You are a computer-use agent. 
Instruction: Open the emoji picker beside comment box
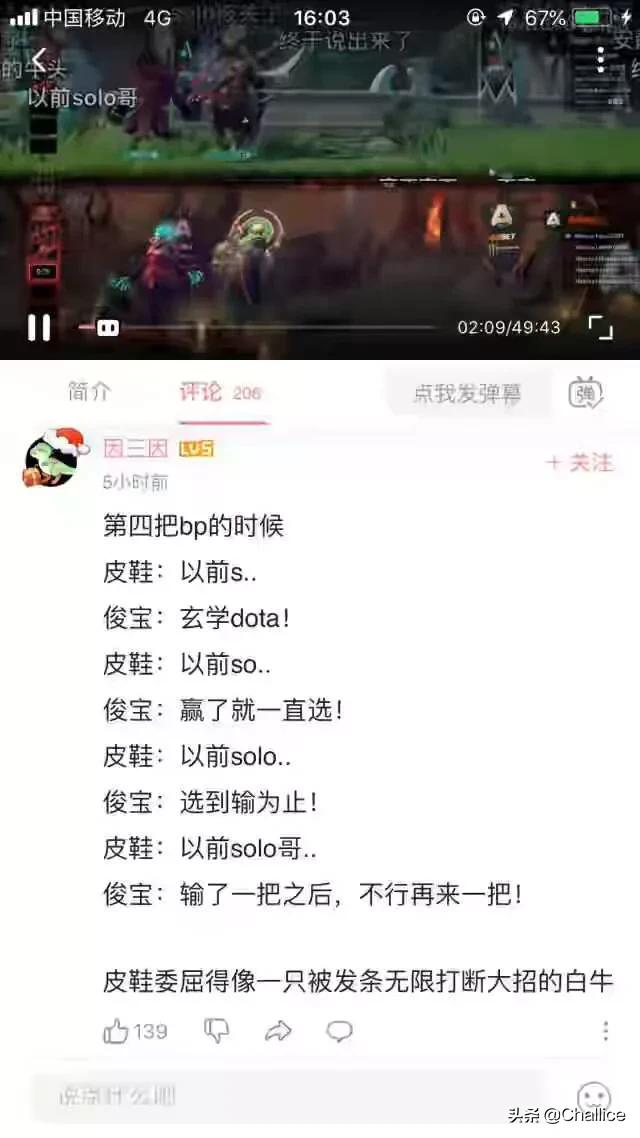point(594,1098)
